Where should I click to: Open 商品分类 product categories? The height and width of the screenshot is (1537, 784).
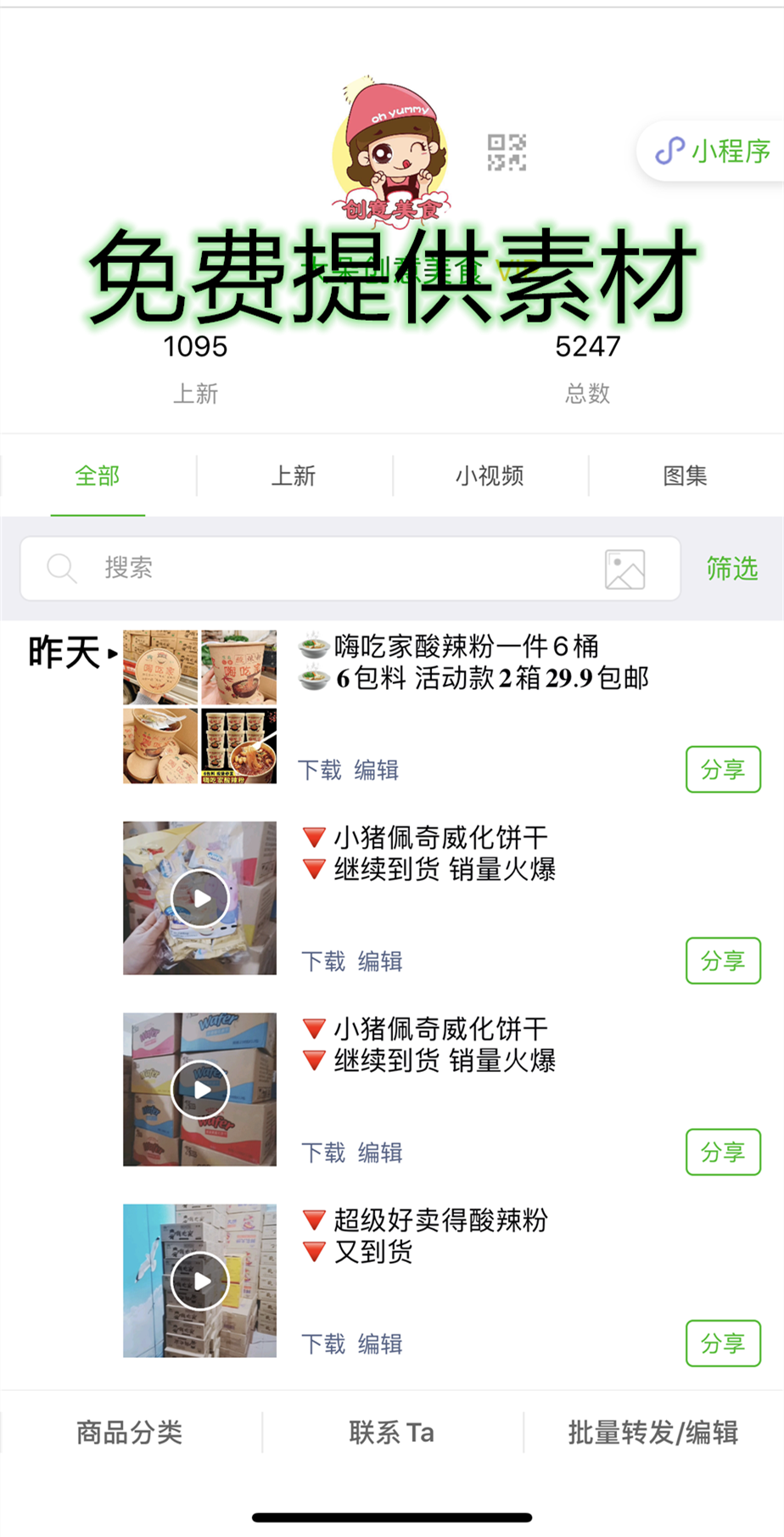pos(130,1433)
